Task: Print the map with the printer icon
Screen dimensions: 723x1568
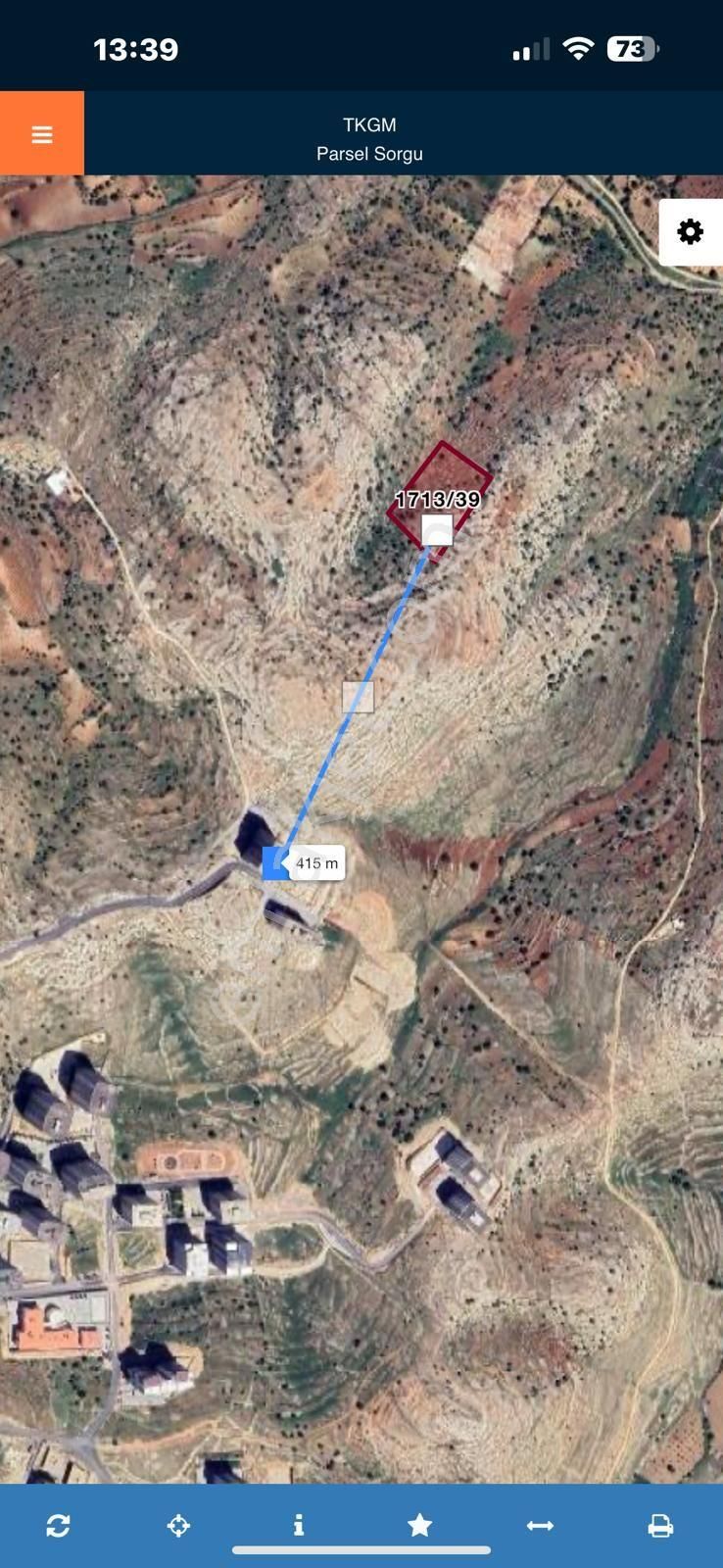Action: click(660, 1525)
